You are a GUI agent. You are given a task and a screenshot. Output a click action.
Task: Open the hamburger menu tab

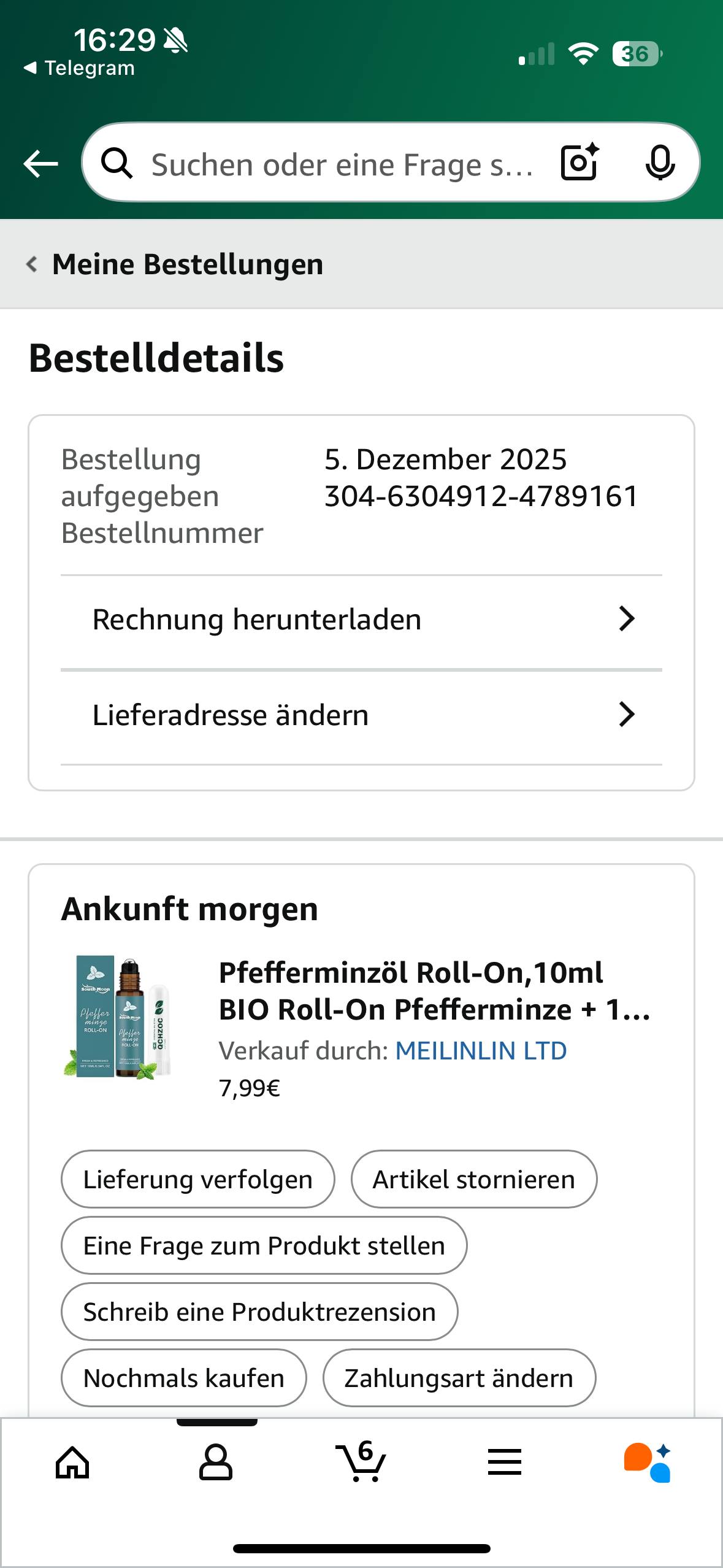(504, 1462)
